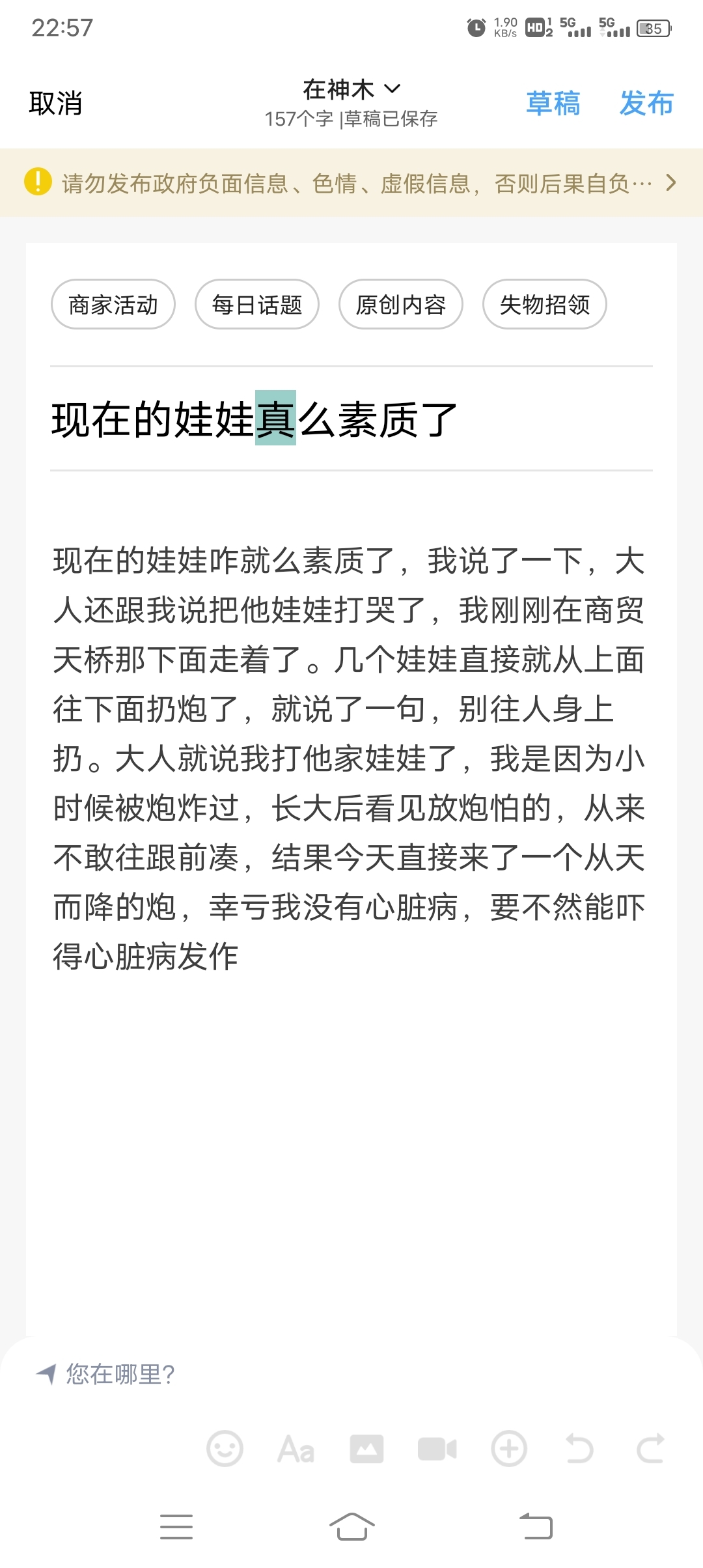Insert a picture into the post
This screenshot has width=703, height=1568.
coord(366,1449)
